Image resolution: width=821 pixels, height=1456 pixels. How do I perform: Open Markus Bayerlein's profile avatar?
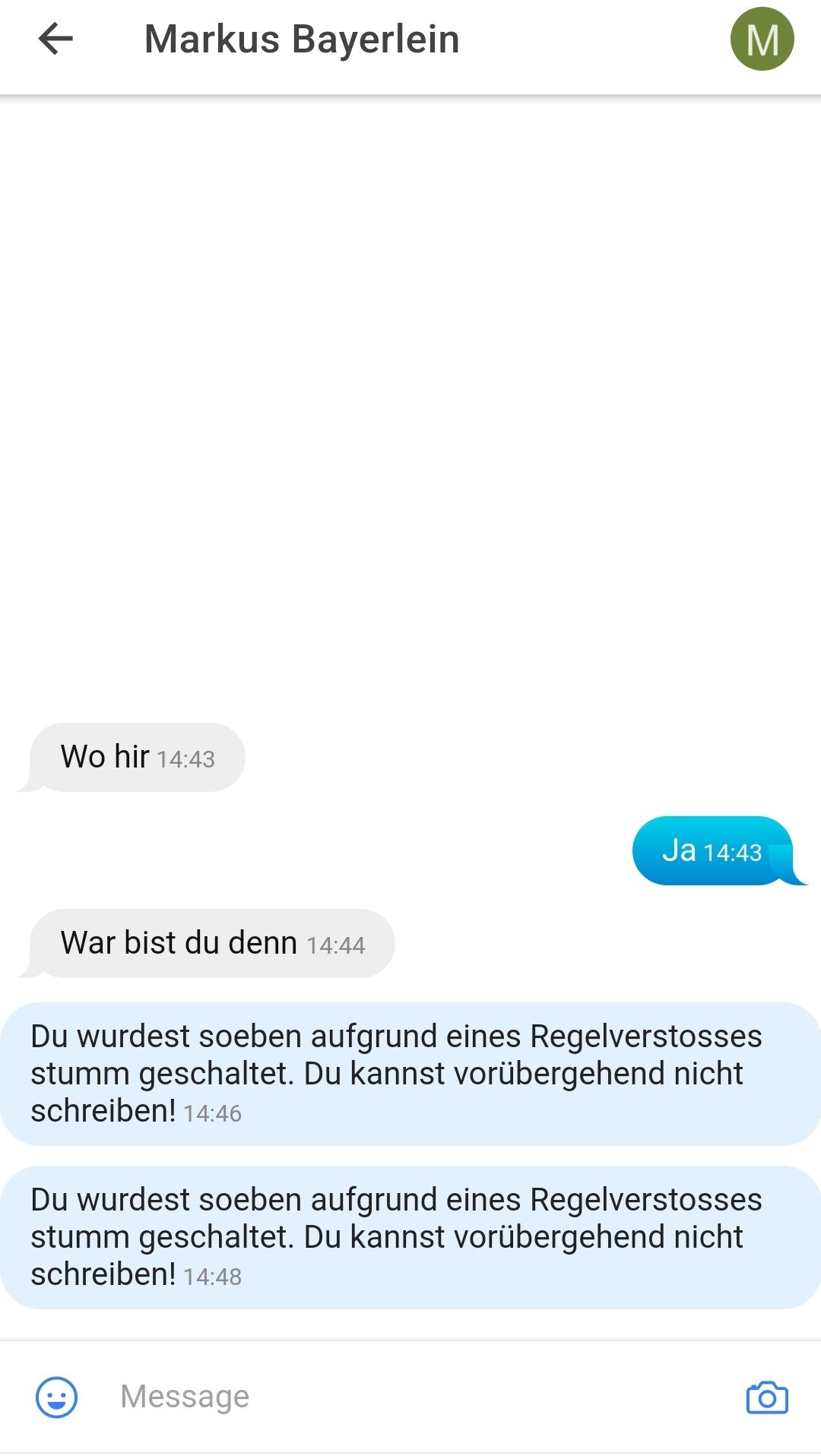tap(762, 39)
